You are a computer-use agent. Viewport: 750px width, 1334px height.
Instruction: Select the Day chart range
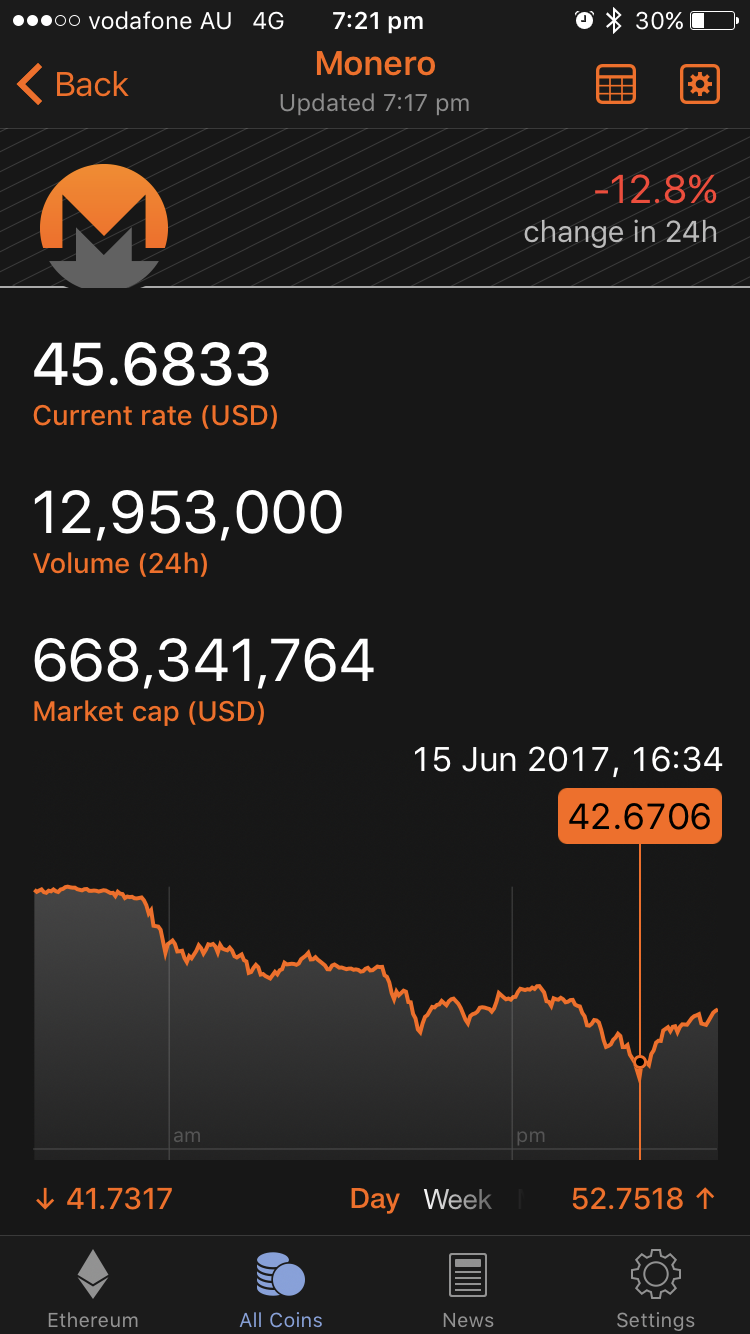[374, 1198]
